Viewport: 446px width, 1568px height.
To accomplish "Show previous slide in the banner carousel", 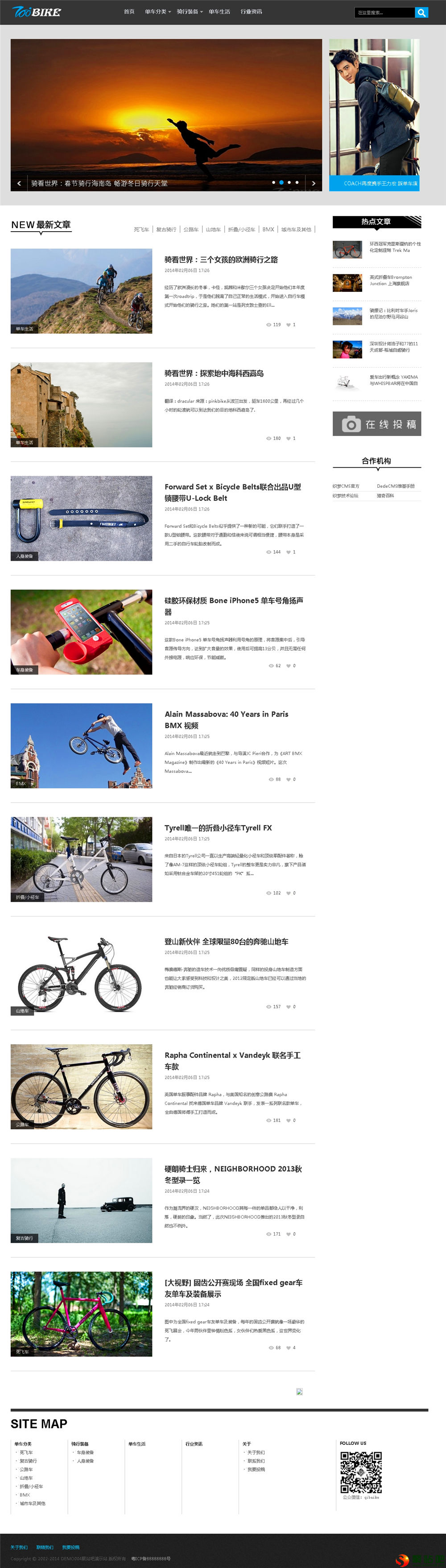I will [x=19, y=183].
